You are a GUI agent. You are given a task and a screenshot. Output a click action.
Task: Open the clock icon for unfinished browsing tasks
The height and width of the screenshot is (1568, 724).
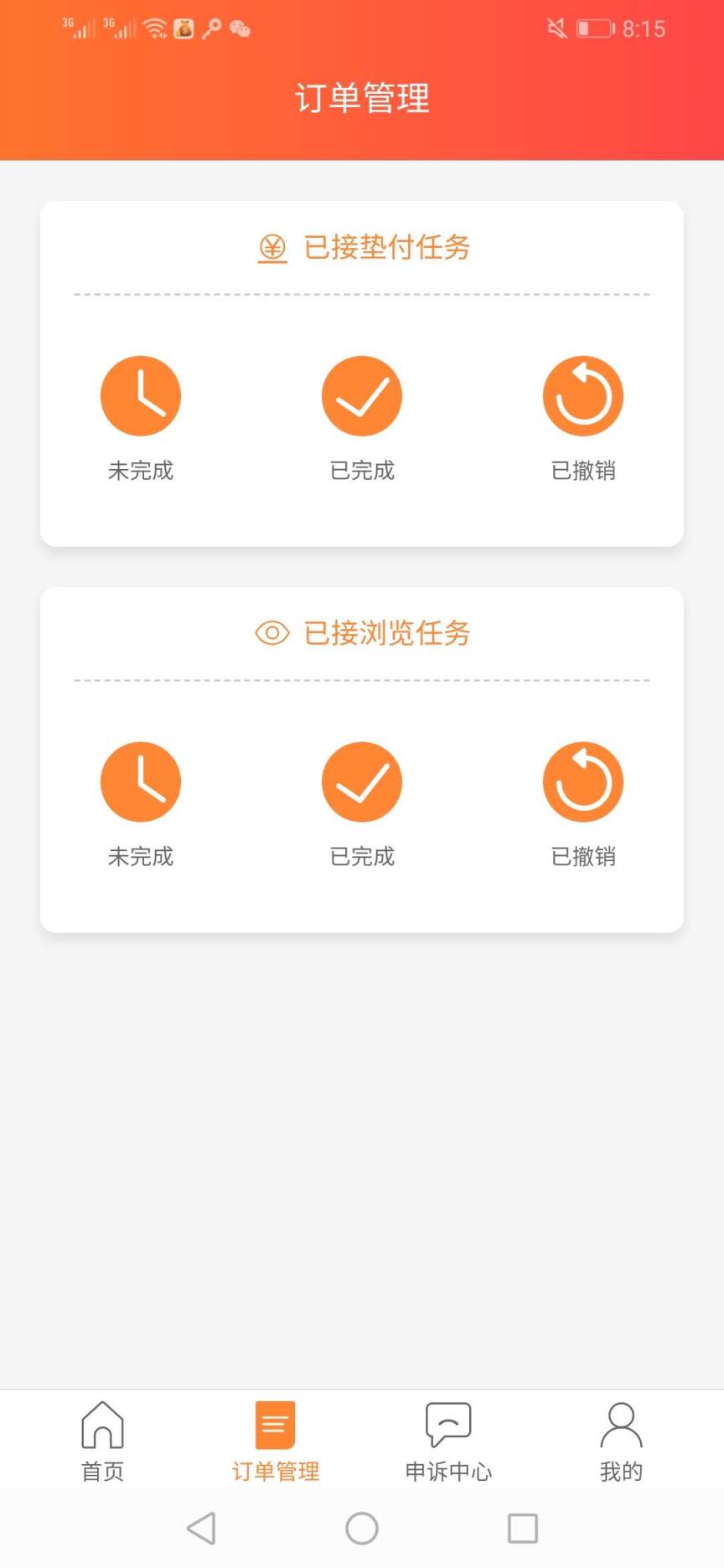coord(141,781)
